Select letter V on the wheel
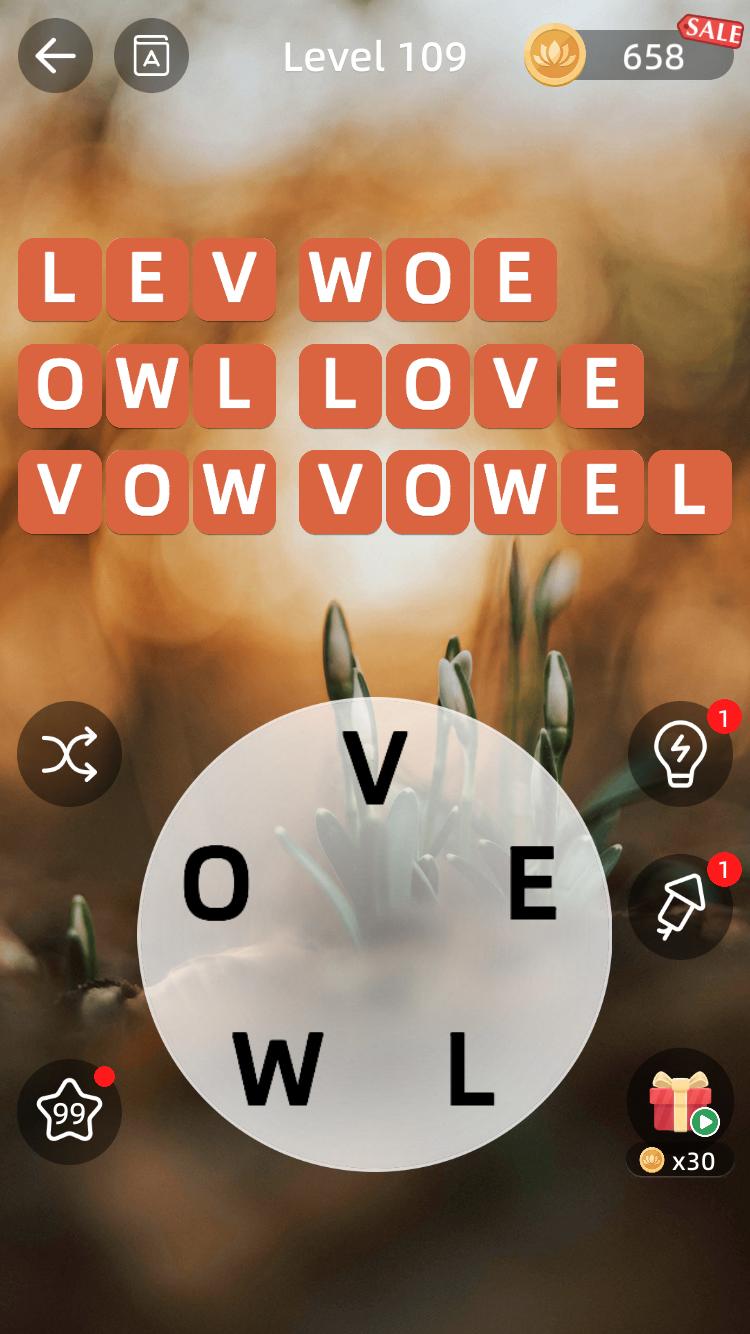 tap(375, 768)
